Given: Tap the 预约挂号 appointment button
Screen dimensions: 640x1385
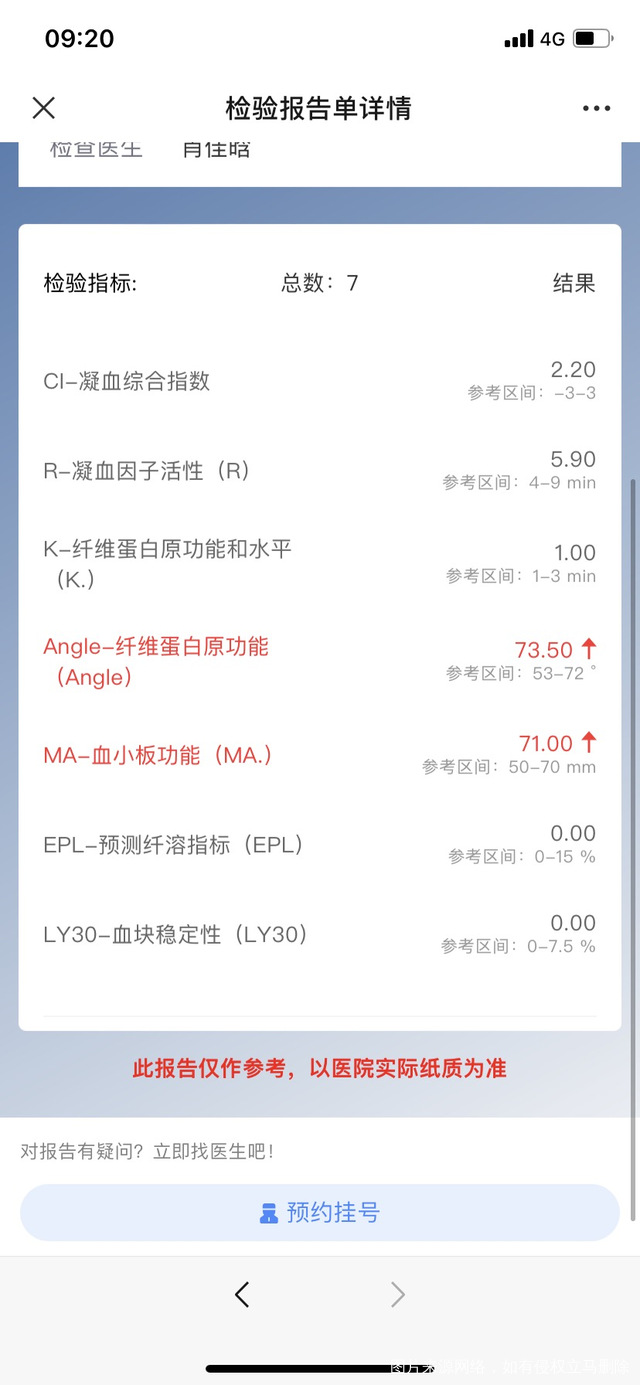Looking at the screenshot, I should pos(320,1213).
